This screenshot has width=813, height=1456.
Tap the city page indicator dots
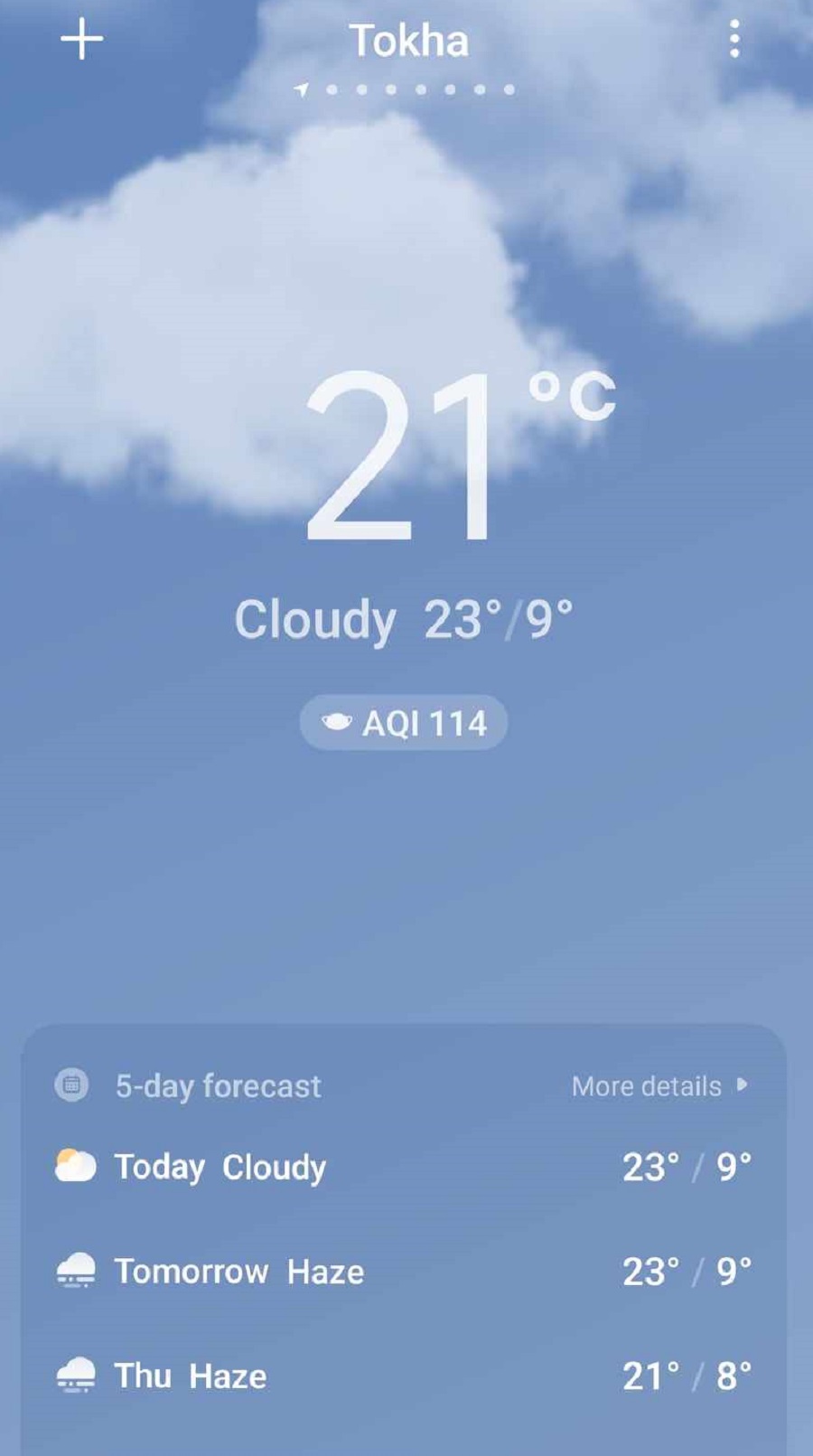406,89
